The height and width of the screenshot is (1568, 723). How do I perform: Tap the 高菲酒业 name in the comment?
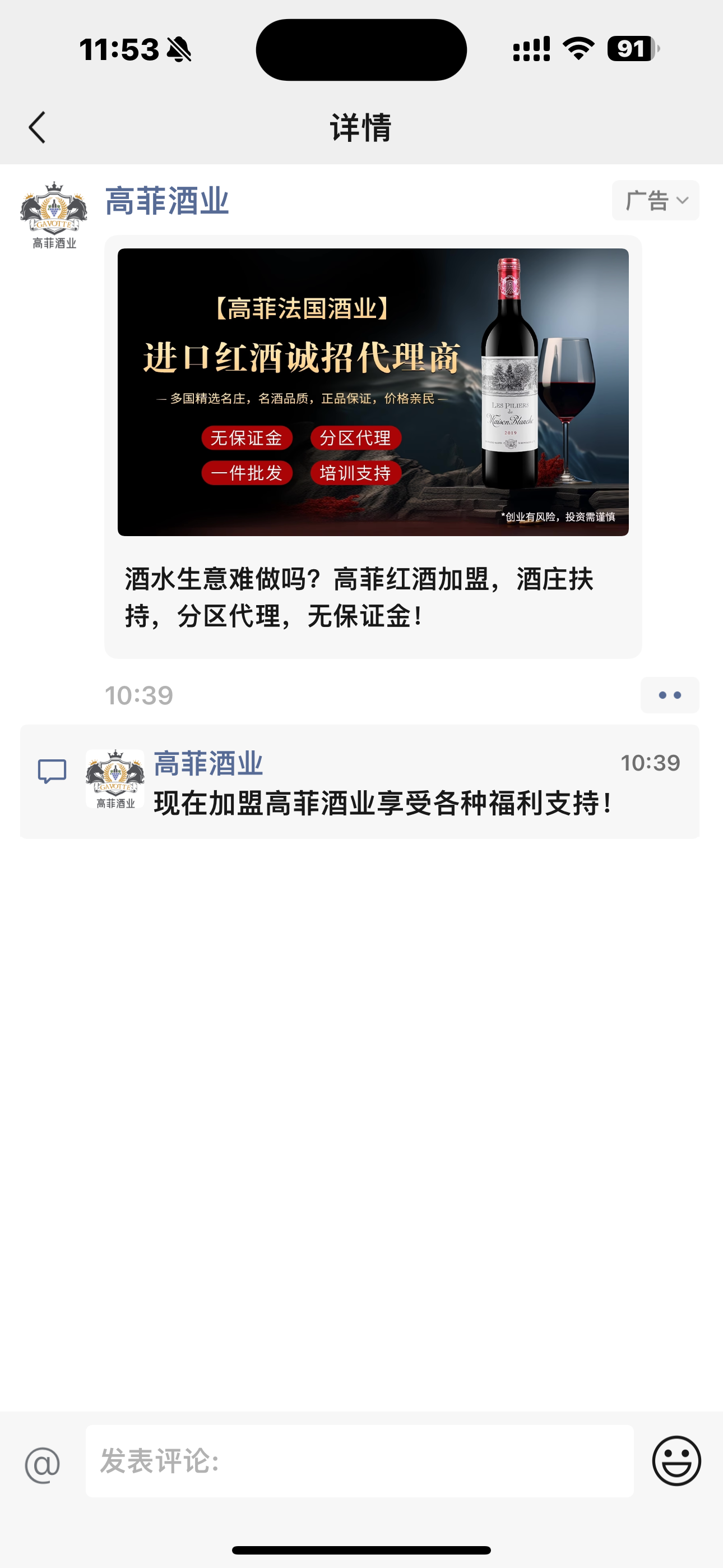208,763
